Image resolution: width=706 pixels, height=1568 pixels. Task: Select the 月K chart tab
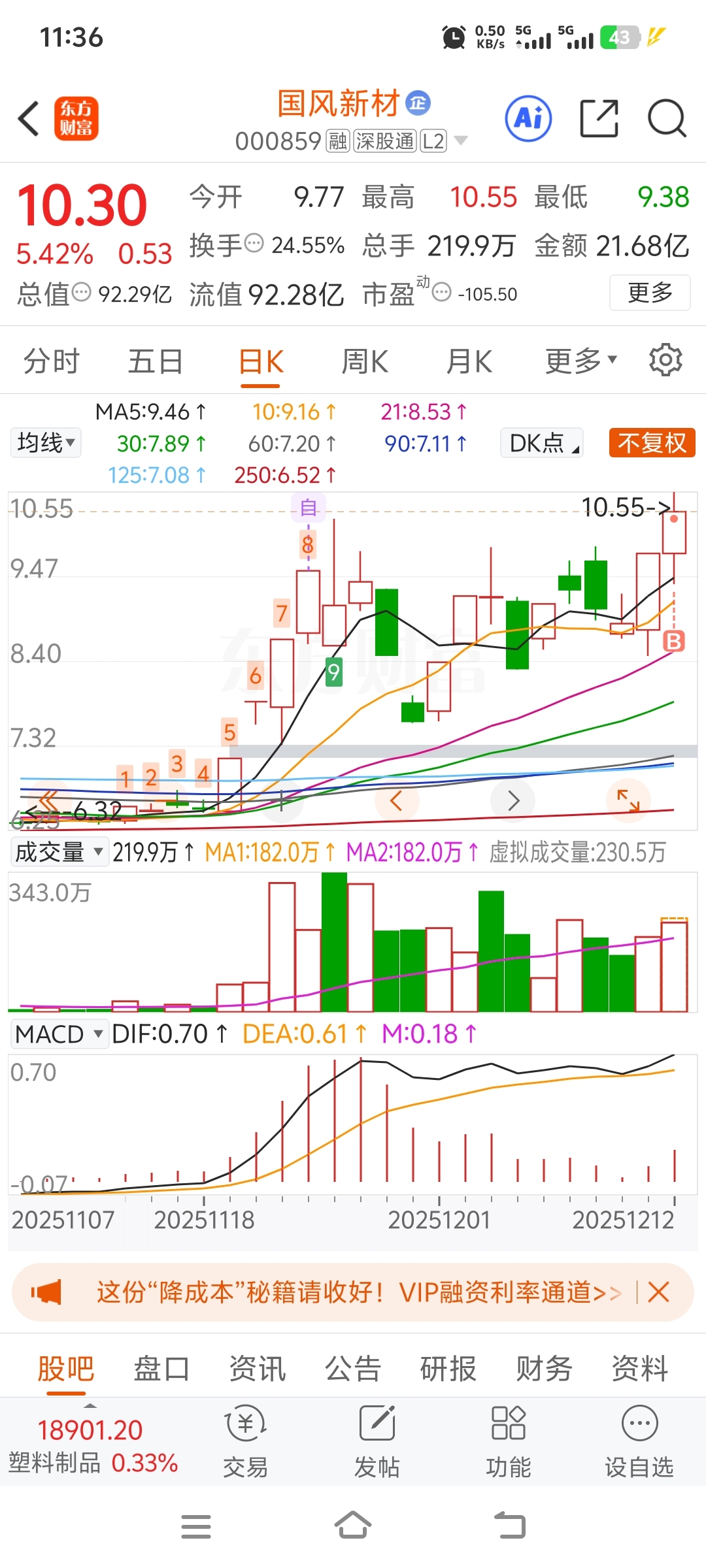(469, 361)
